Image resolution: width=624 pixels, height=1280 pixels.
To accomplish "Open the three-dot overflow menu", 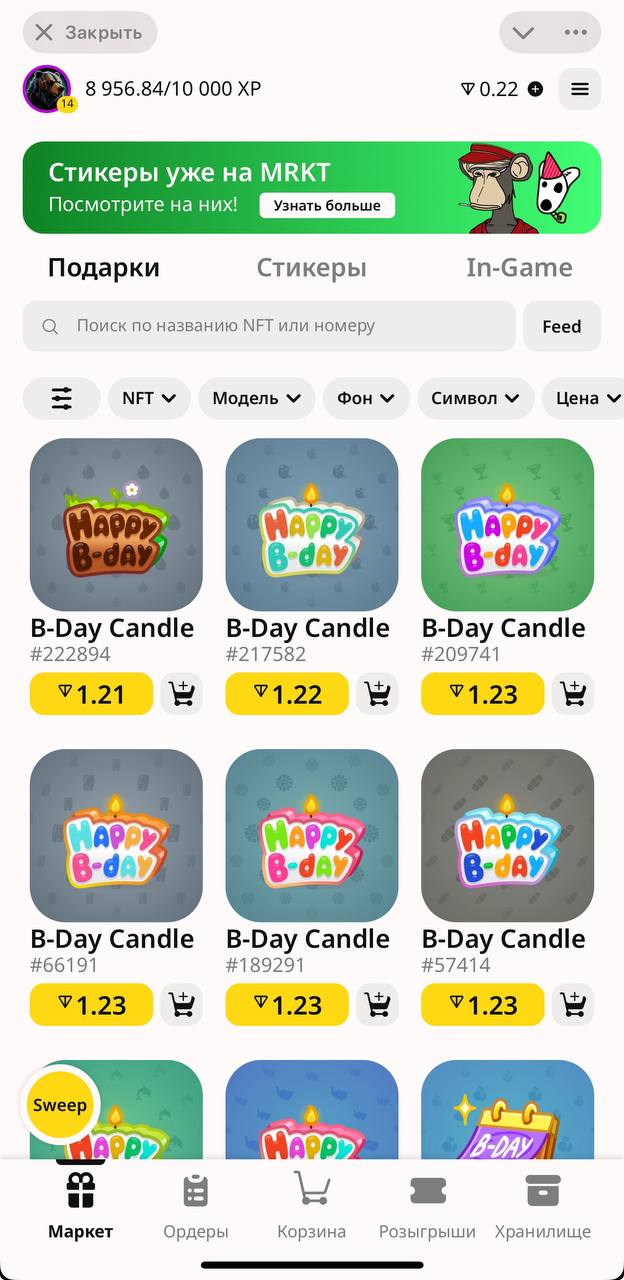I will click(576, 33).
